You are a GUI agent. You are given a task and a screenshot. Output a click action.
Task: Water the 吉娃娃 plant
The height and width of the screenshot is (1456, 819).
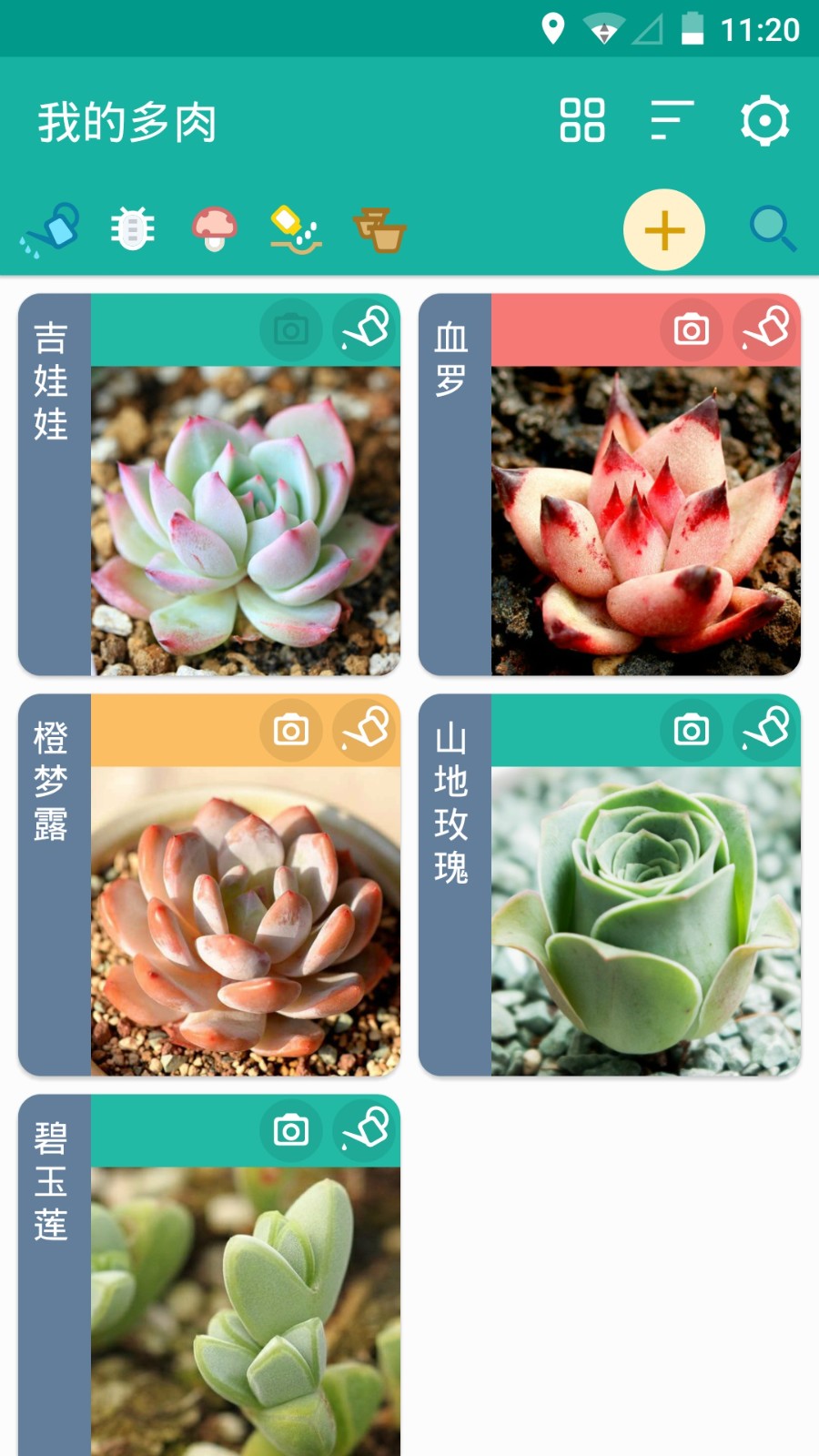click(x=364, y=330)
